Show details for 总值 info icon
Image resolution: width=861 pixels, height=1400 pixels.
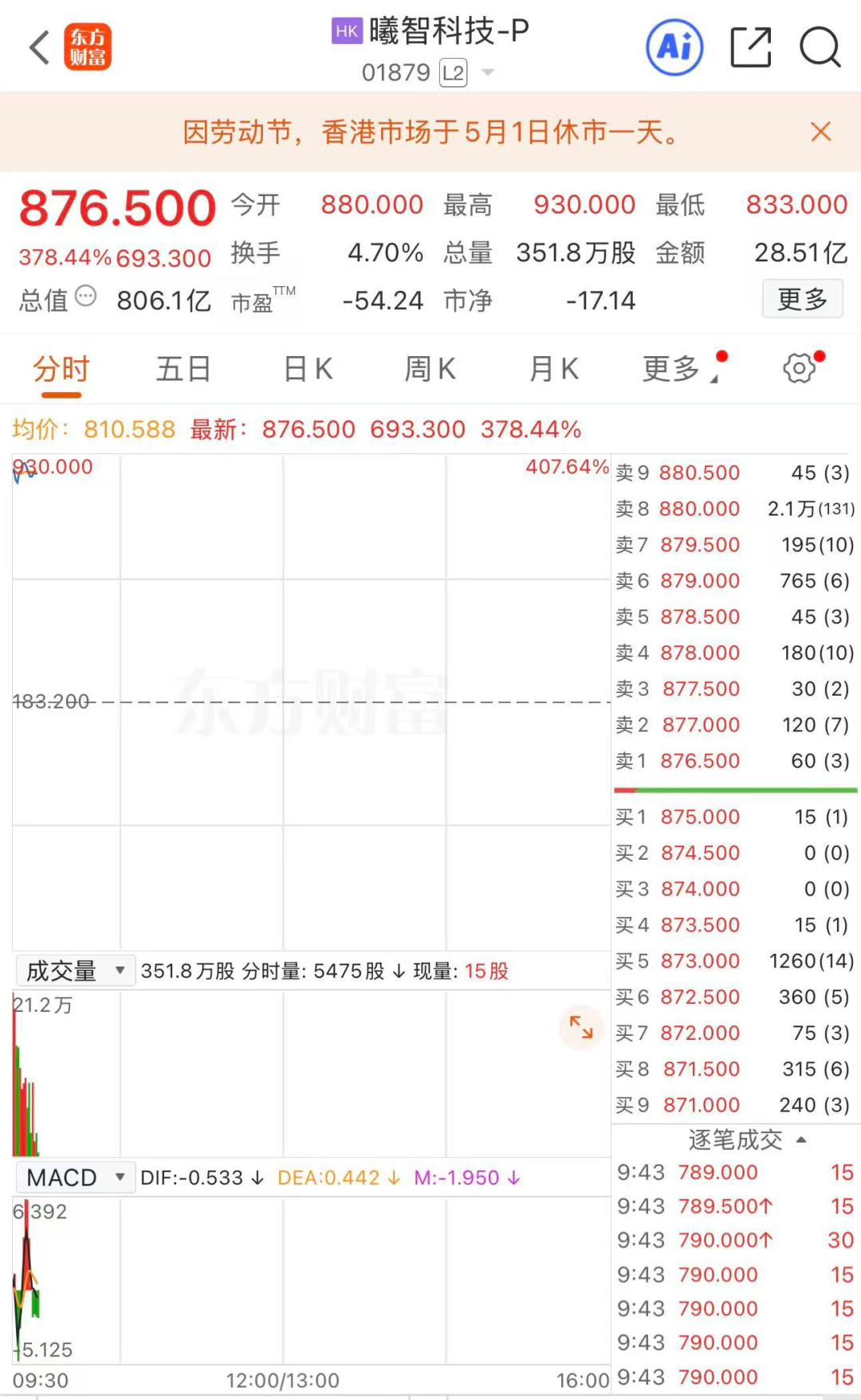click(85, 297)
